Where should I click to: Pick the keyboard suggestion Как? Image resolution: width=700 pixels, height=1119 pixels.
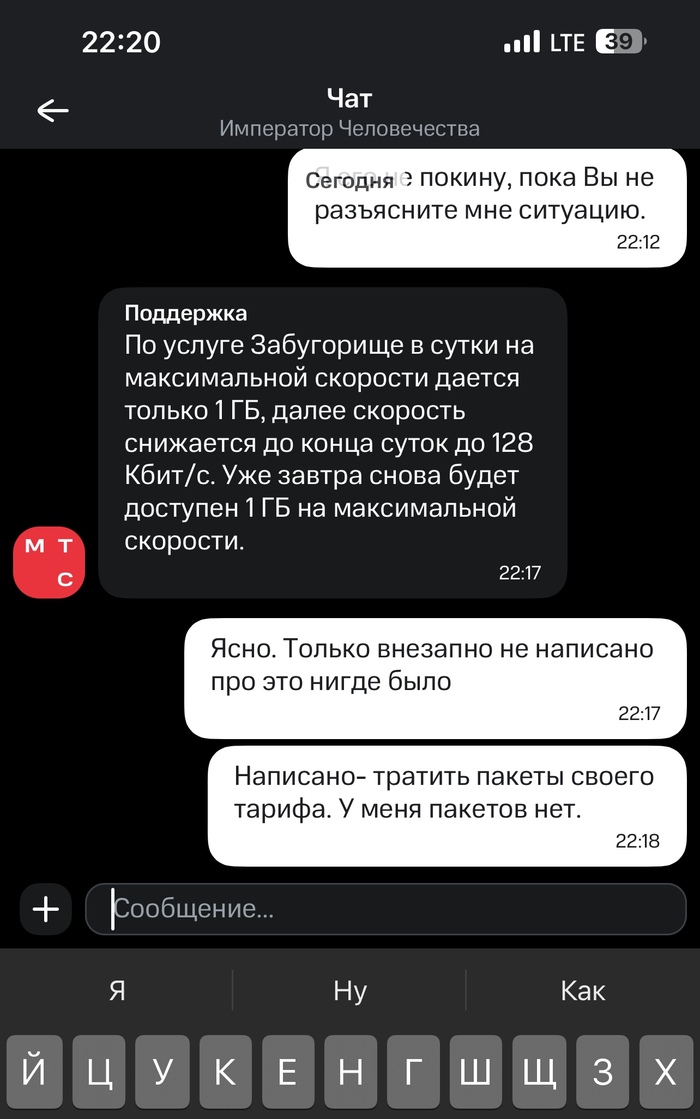point(583,990)
